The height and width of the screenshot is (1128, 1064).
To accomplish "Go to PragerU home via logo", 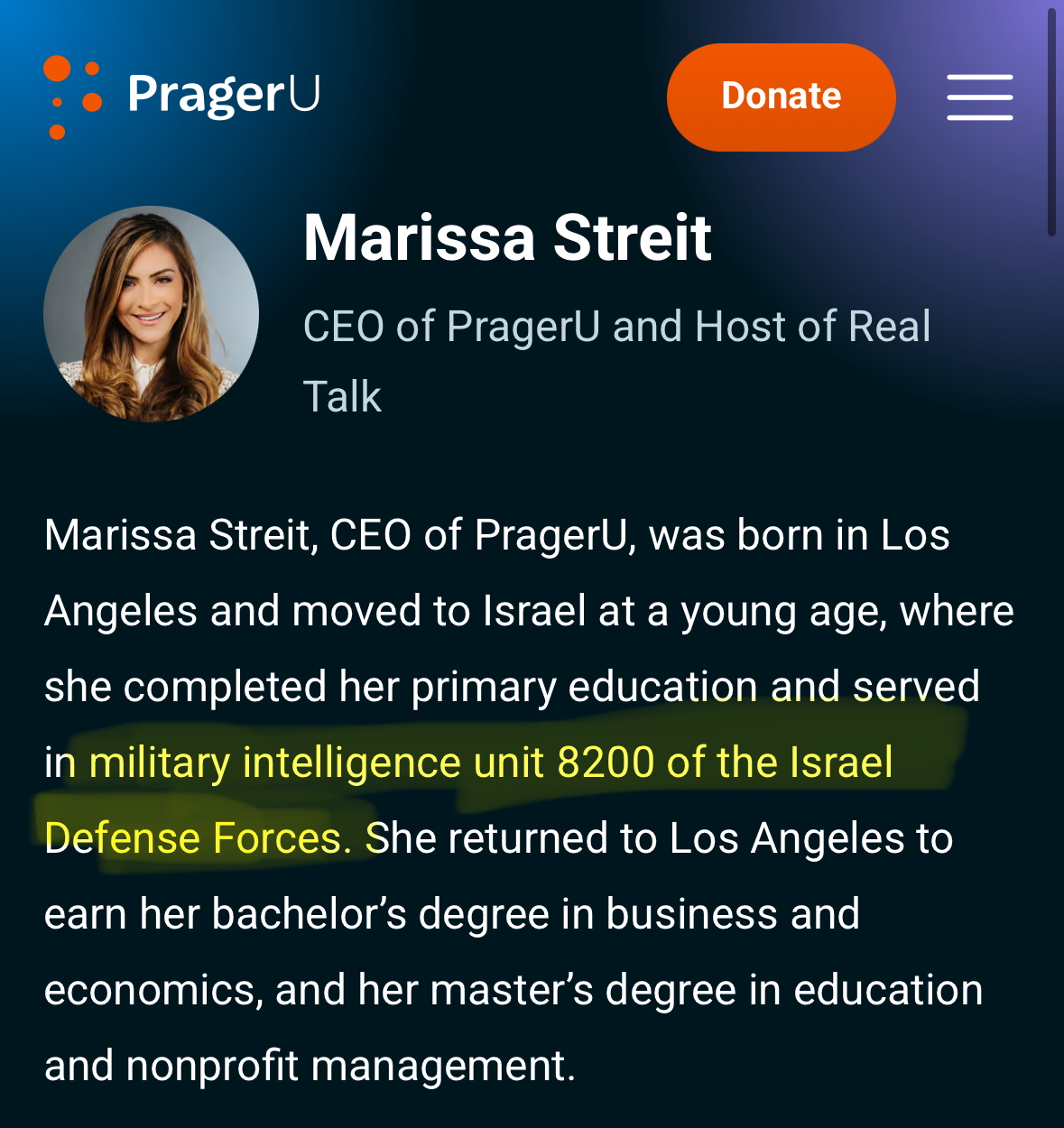I will tap(181, 96).
